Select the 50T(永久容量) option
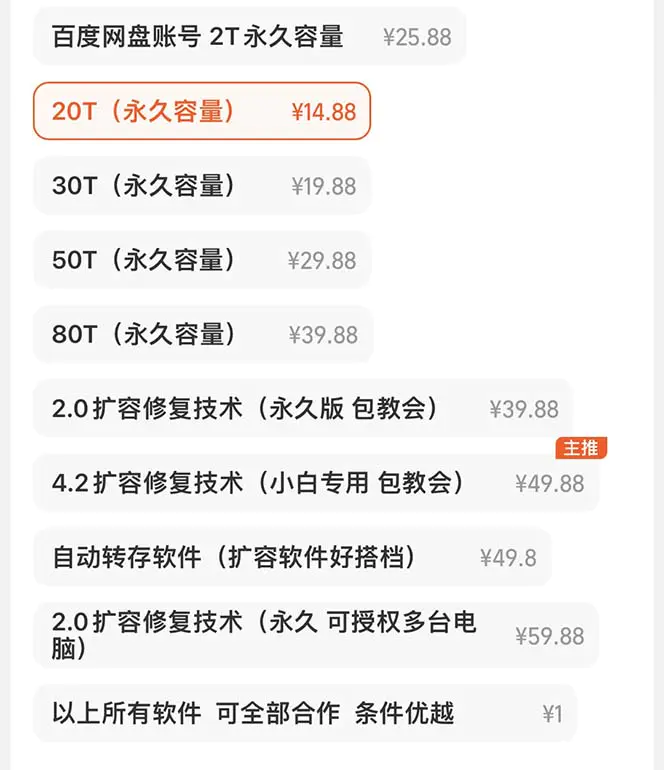Screen dimensions: 664x770 pos(202,260)
